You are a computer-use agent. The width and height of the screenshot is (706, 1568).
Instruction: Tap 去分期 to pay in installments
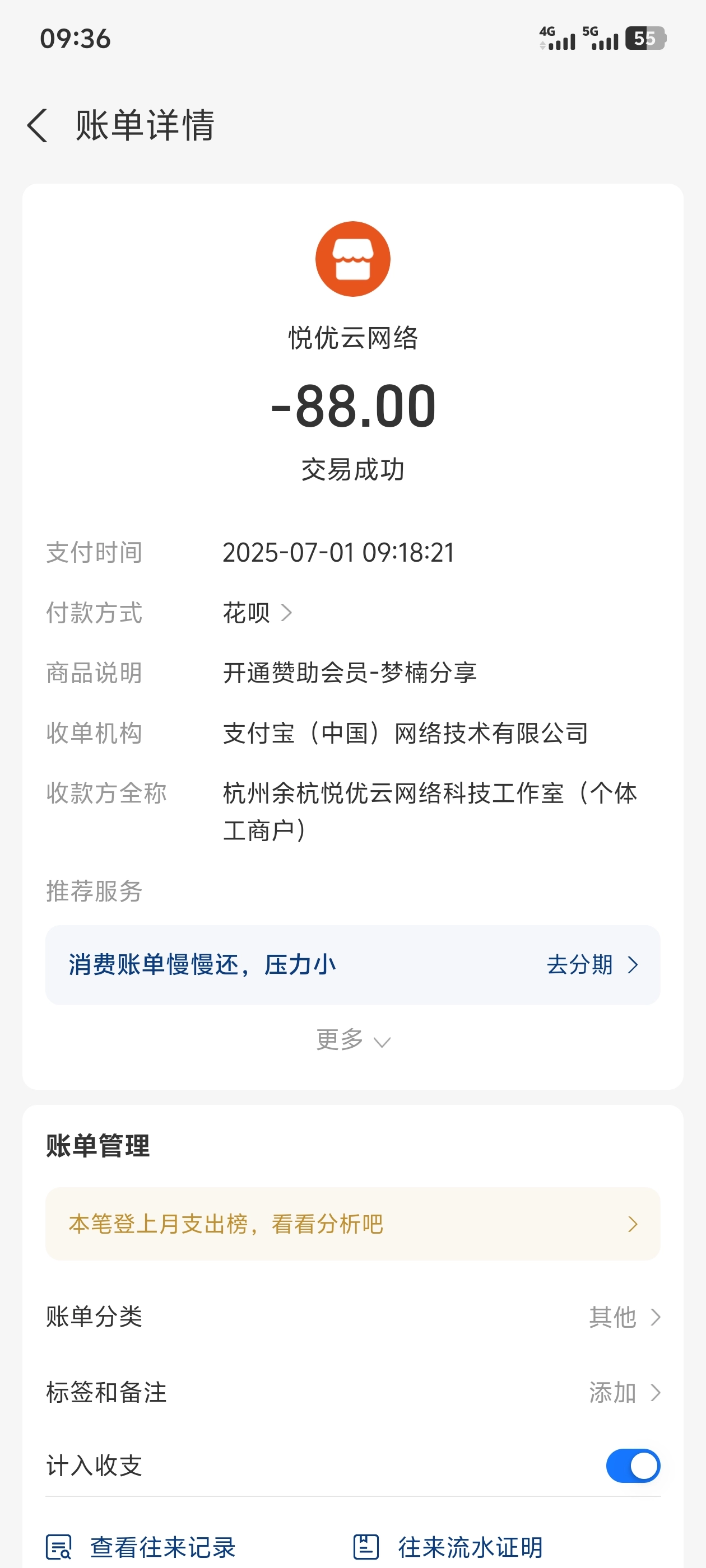(x=591, y=965)
